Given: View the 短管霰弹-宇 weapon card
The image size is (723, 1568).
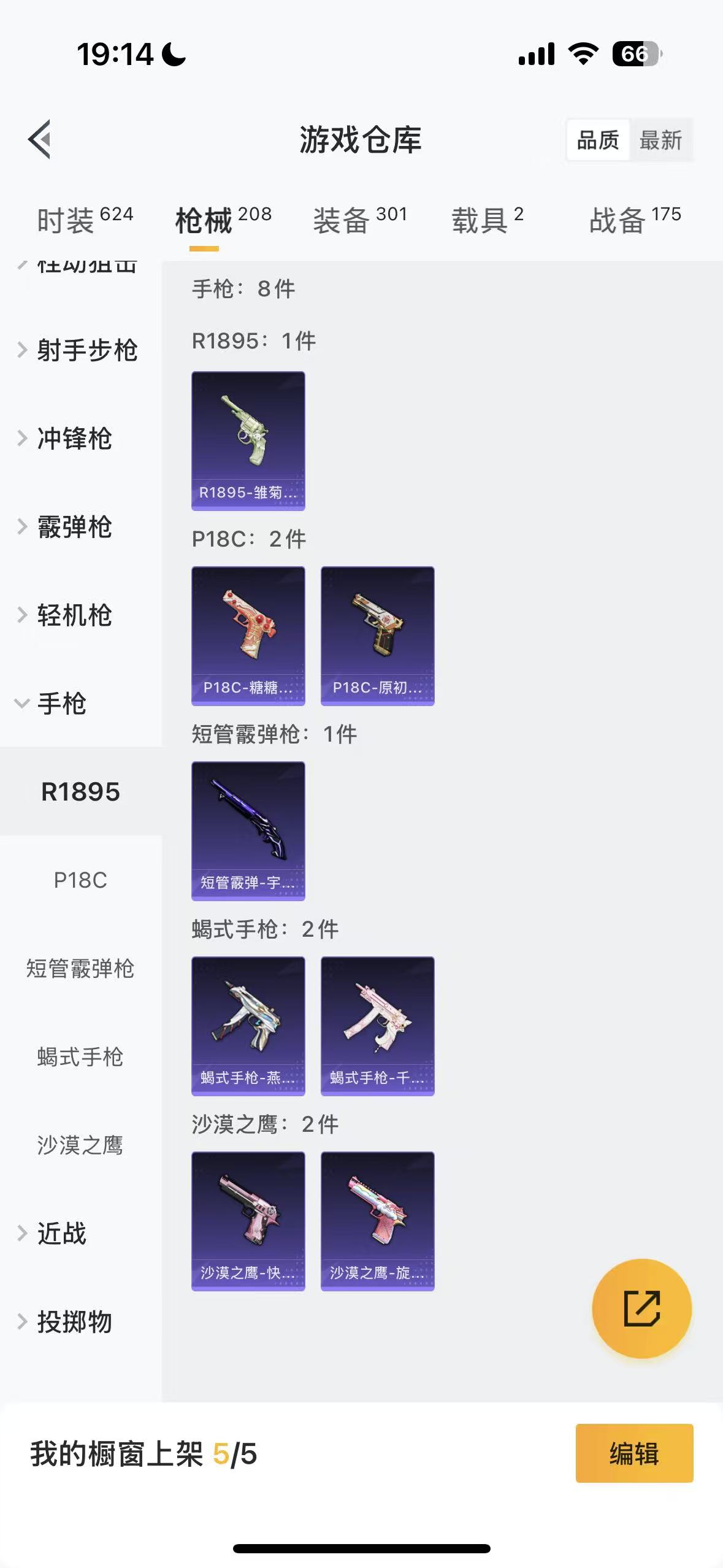Looking at the screenshot, I should click(x=248, y=831).
